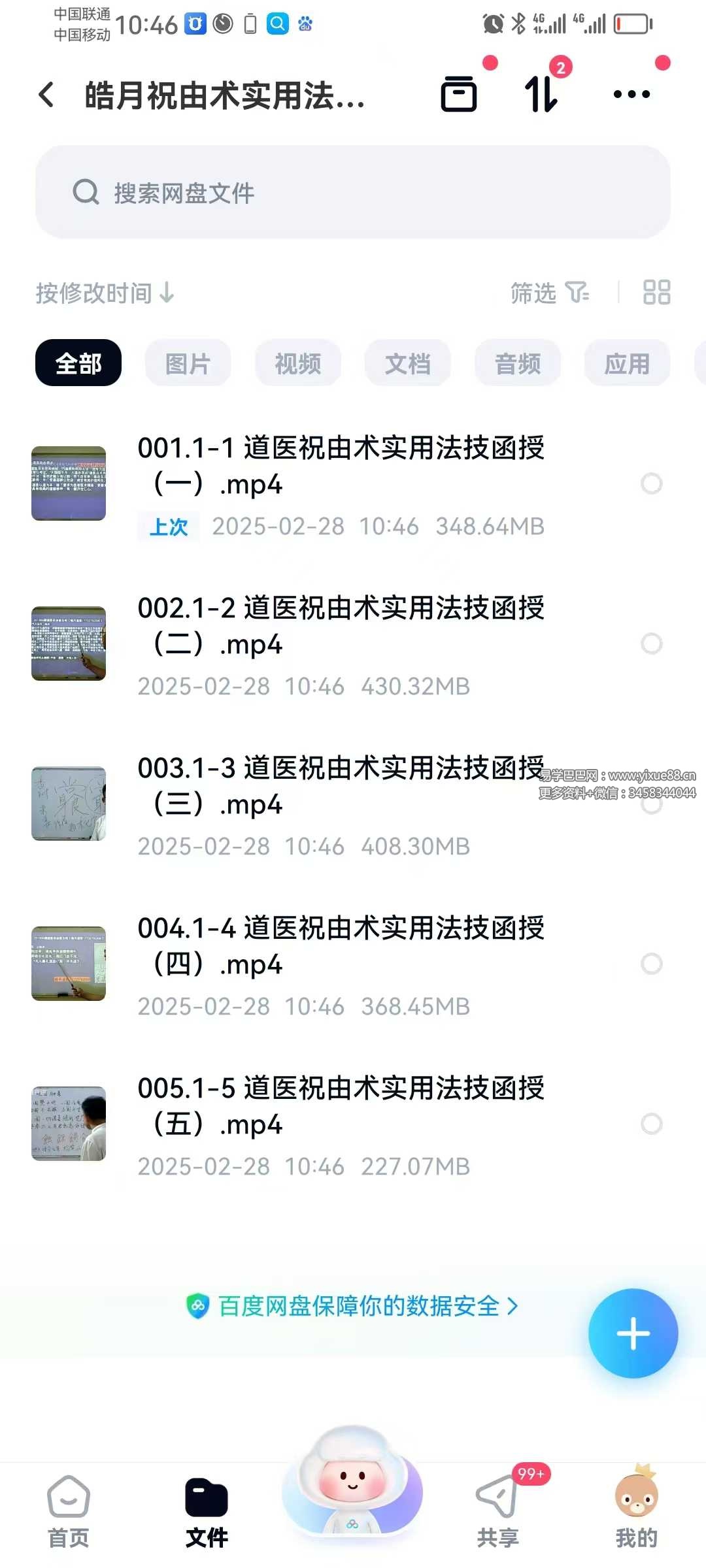This screenshot has height=1568, width=706.
Task: Open thumbnail of 002.1-2 video
Action: 68,644
